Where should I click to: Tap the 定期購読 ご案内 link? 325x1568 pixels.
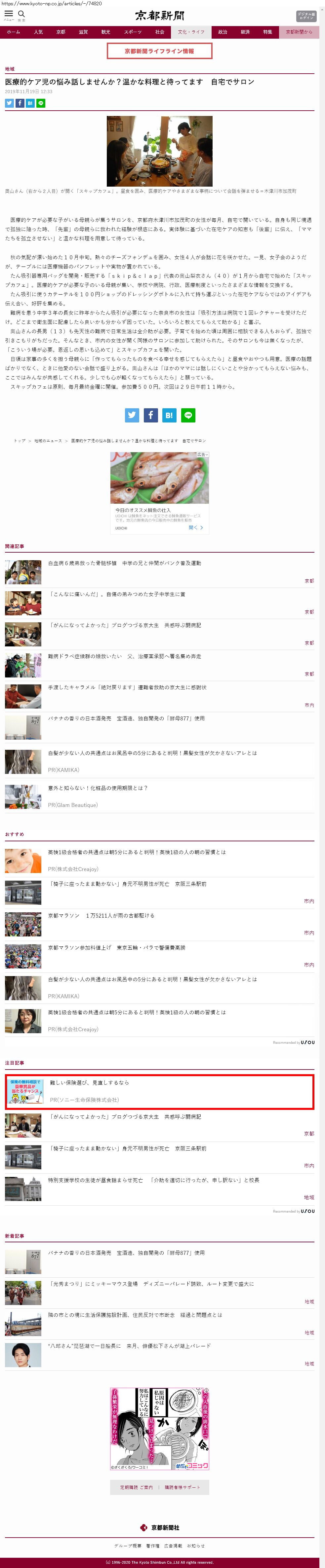[x=137, y=1487]
